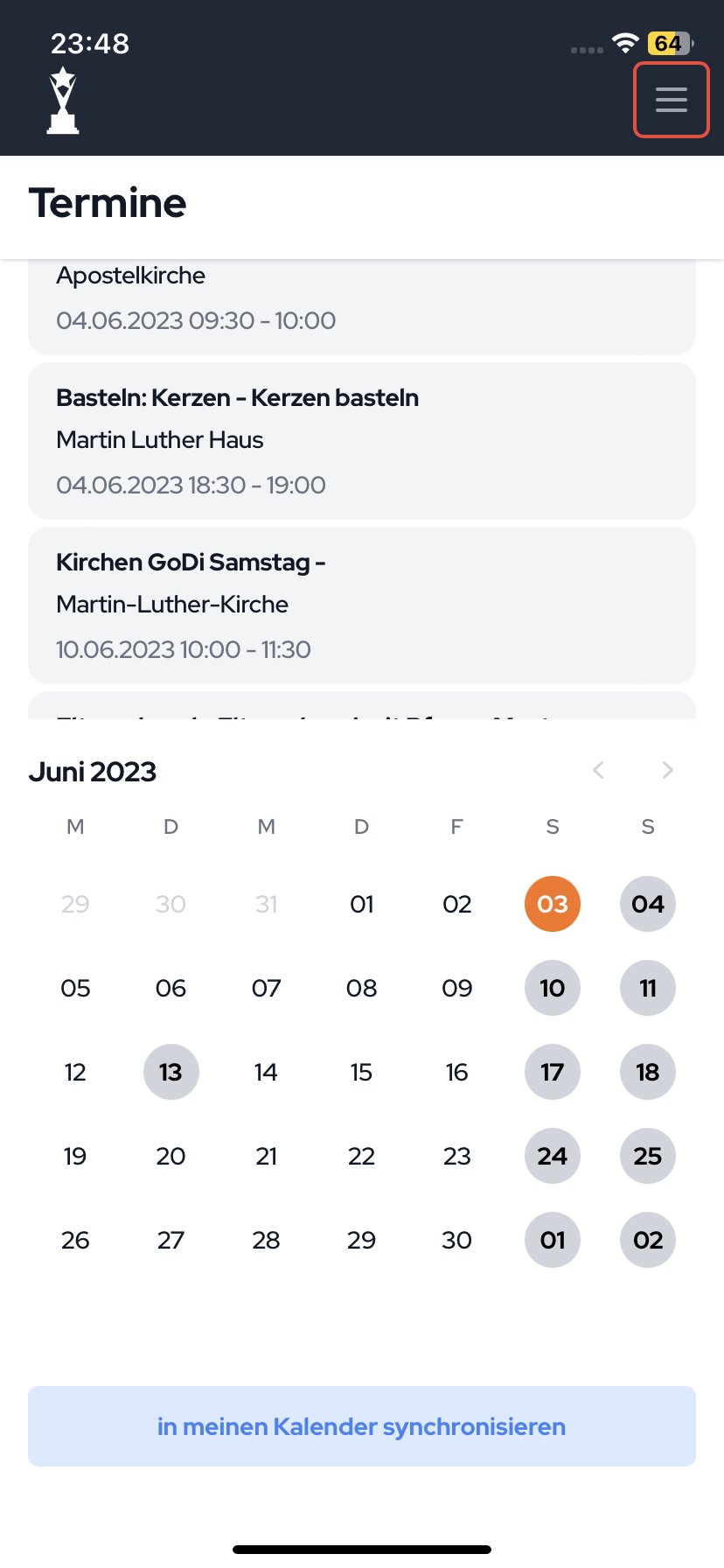Choose June 10 in the calendar
The image size is (724, 1568).
(x=552, y=988)
